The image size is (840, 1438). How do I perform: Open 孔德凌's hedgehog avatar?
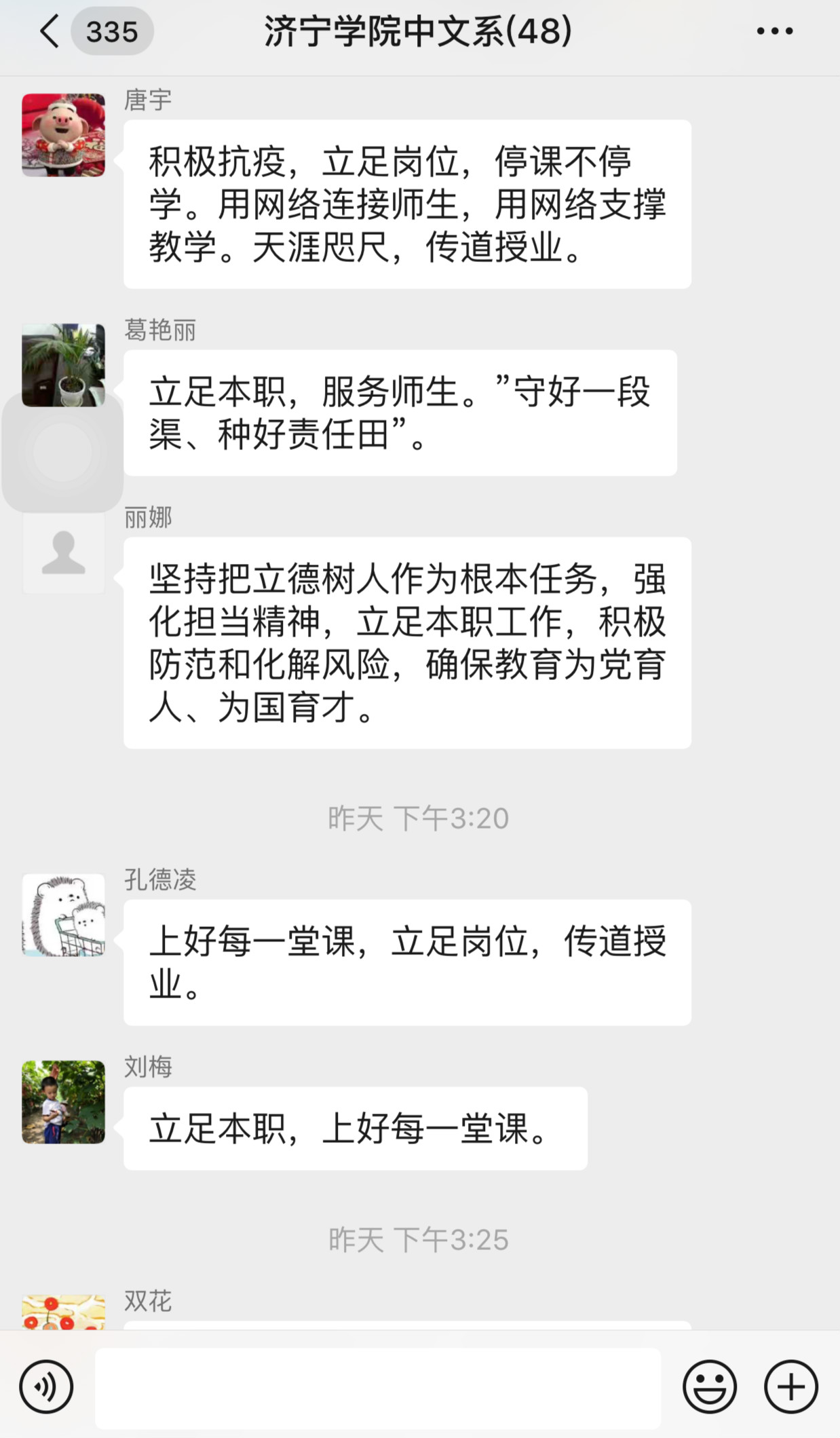point(64,915)
